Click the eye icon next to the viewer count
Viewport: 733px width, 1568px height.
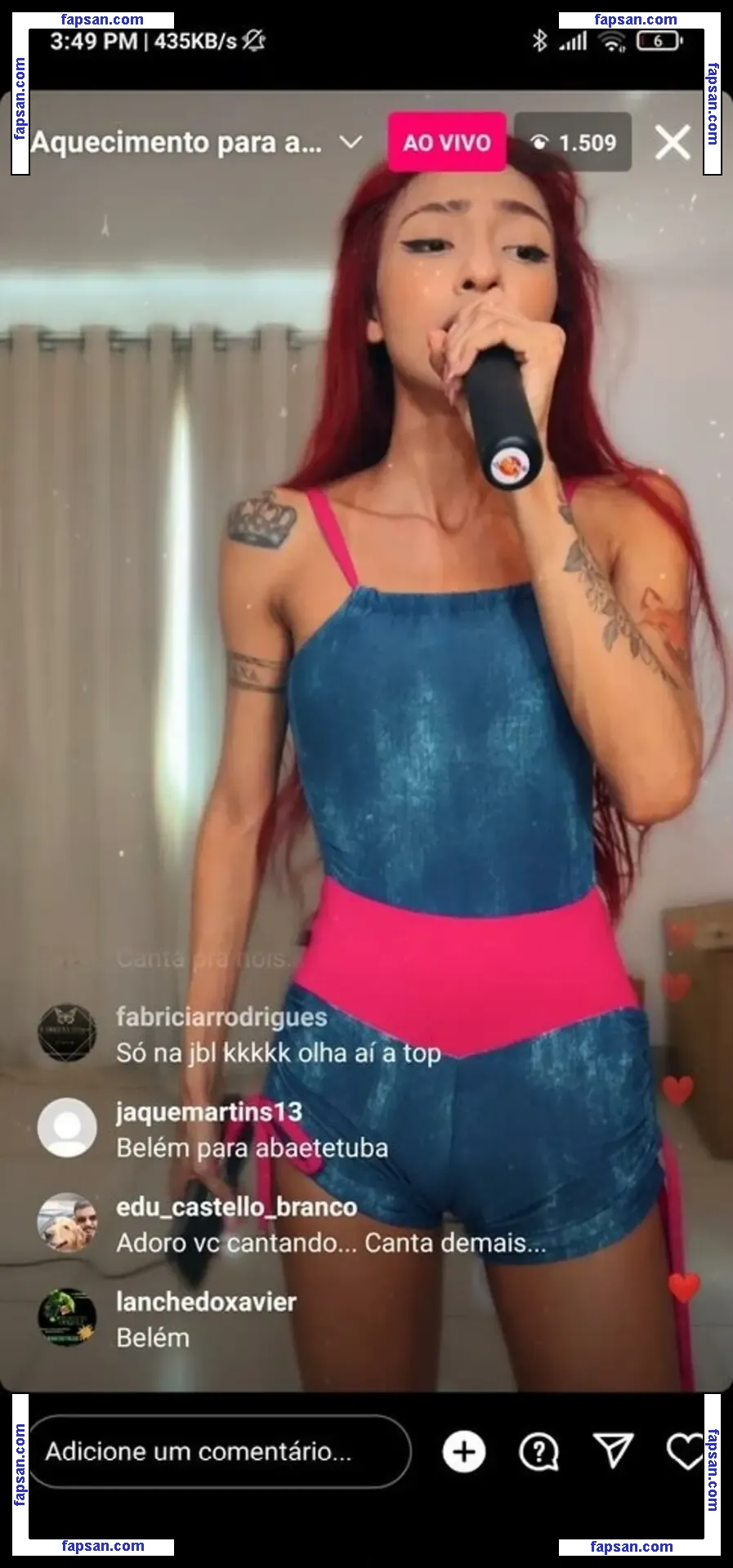click(541, 142)
